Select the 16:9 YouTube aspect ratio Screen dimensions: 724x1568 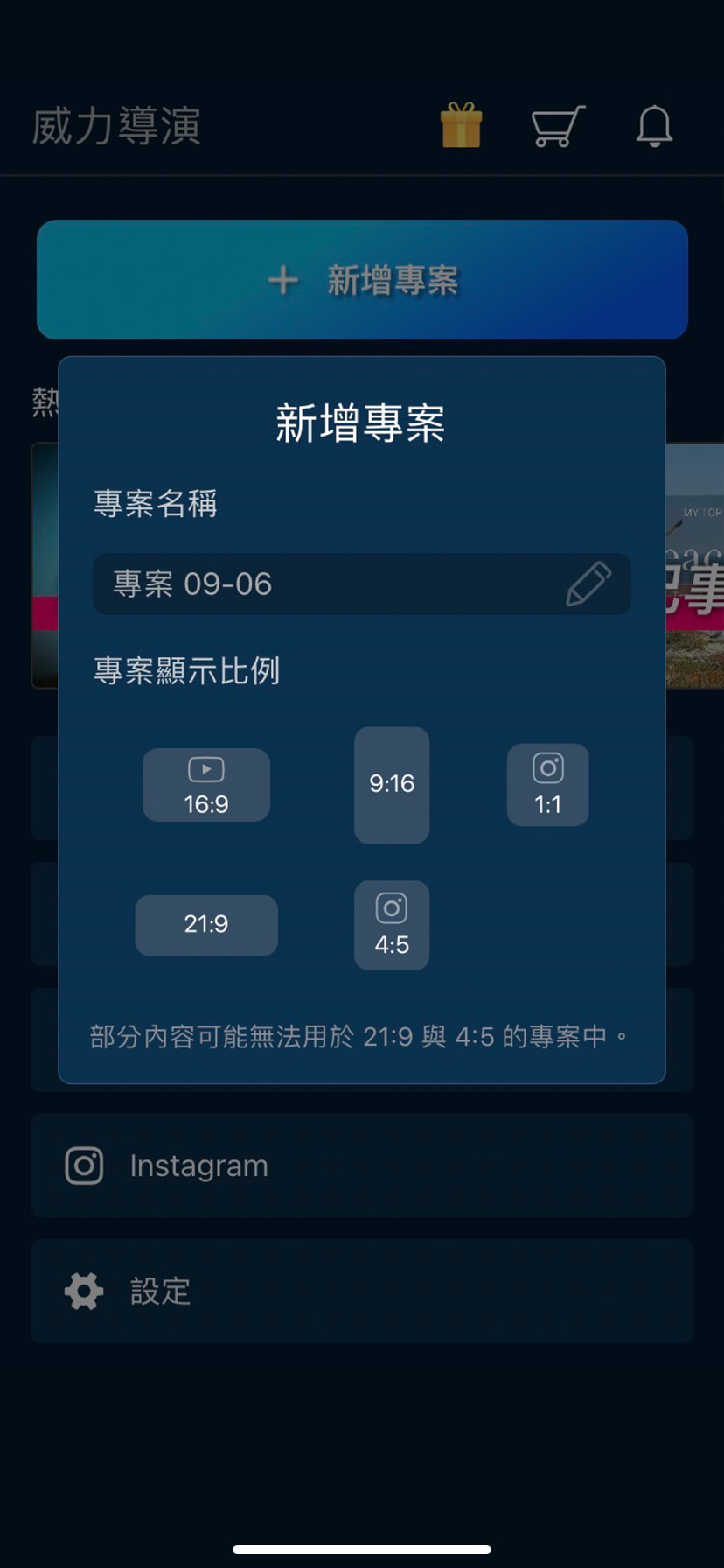click(206, 785)
